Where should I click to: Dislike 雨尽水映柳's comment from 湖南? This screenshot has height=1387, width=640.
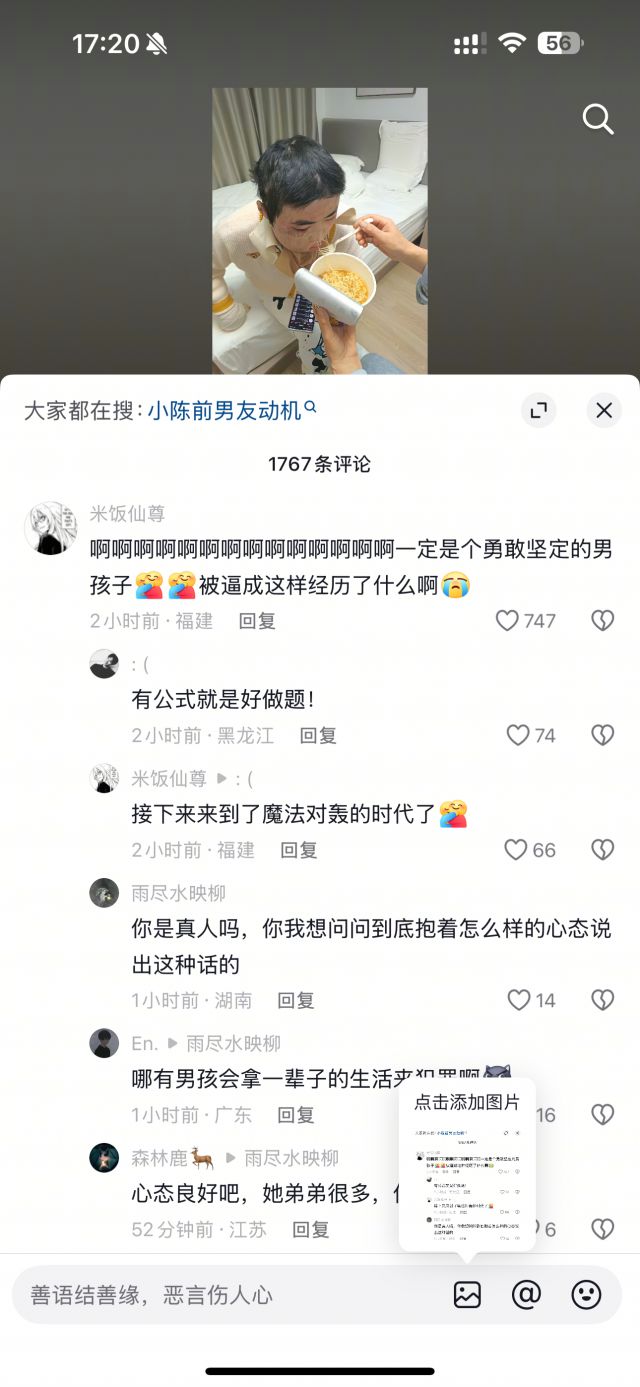pyautogui.click(x=602, y=1000)
